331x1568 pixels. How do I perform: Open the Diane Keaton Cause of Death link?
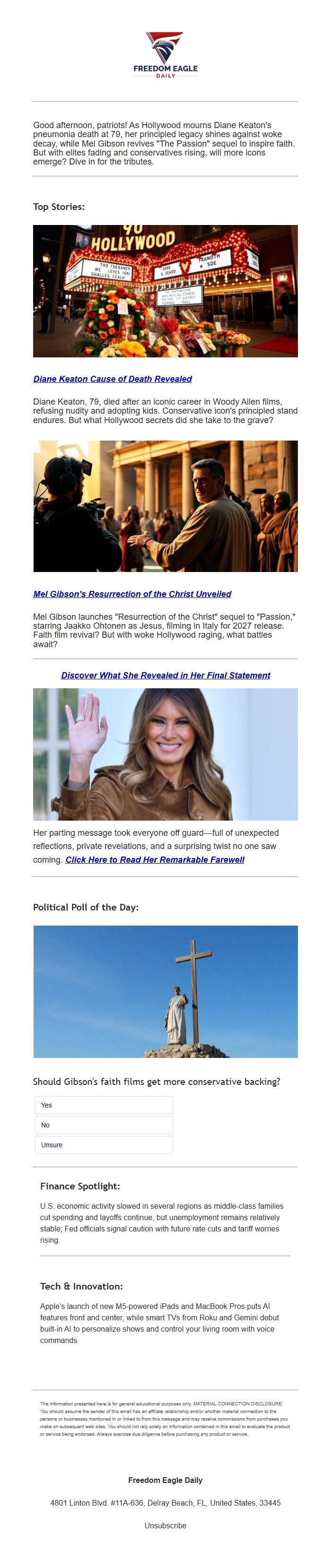point(113,379)
